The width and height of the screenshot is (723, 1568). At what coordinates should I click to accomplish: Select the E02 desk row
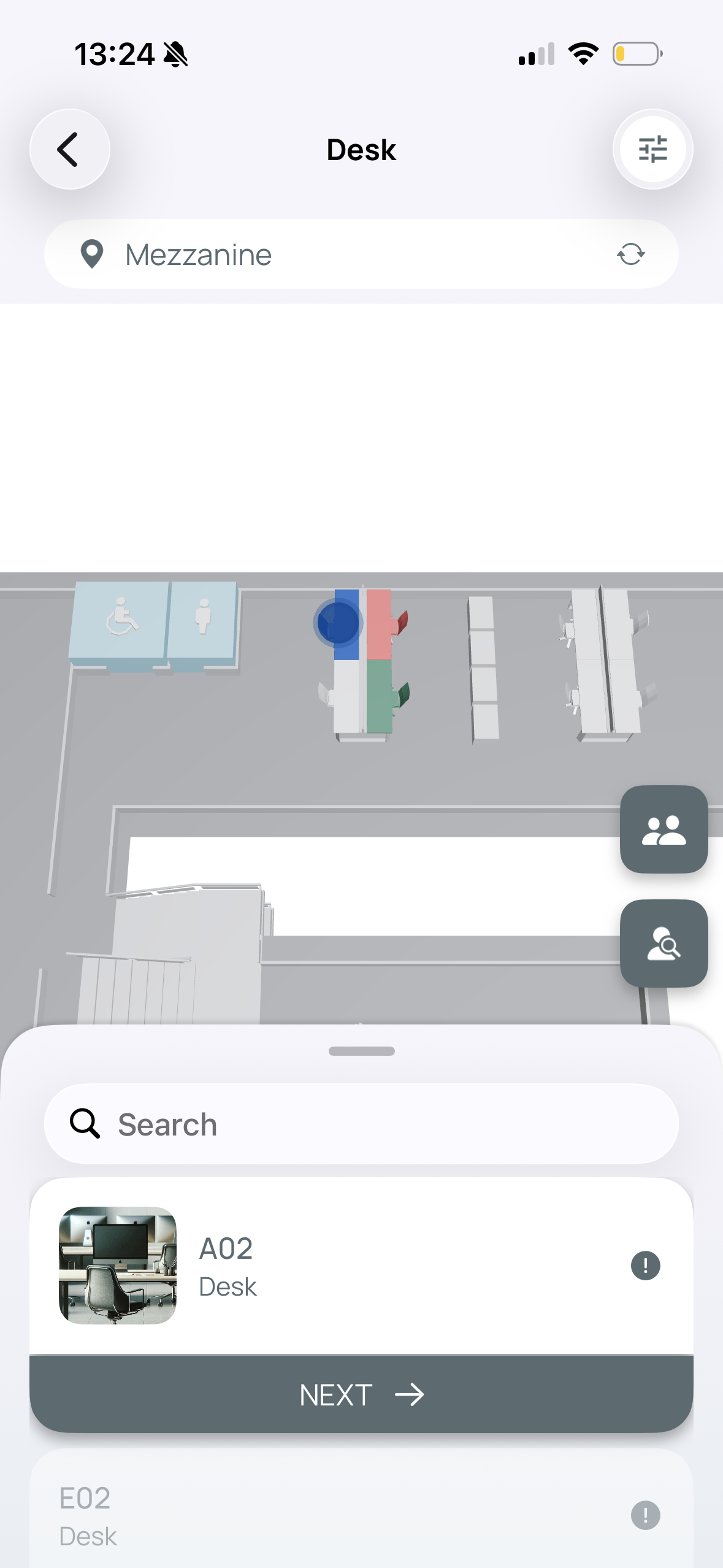click(x=307, y=1515)
